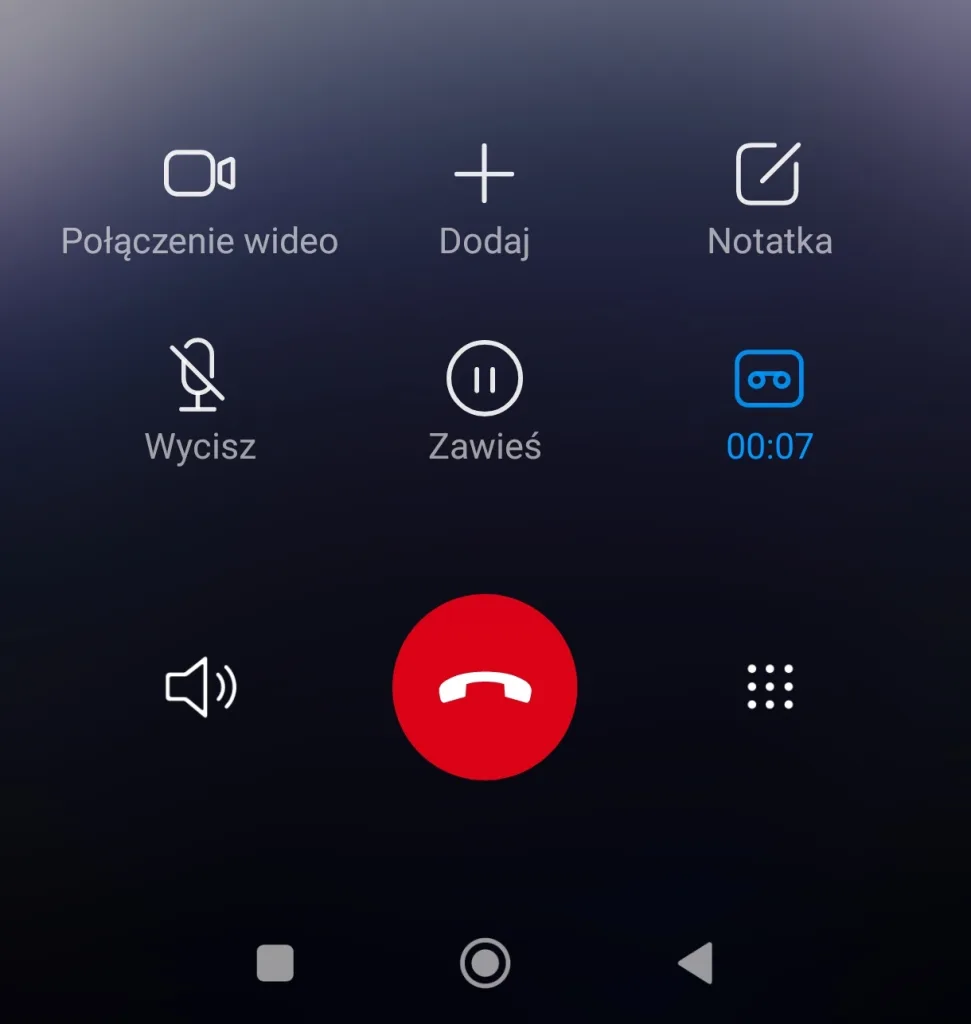This screenshot has height=1024, width=971.
Task: Start a video call with Połączenie wideo
Action: pos(199,175)
